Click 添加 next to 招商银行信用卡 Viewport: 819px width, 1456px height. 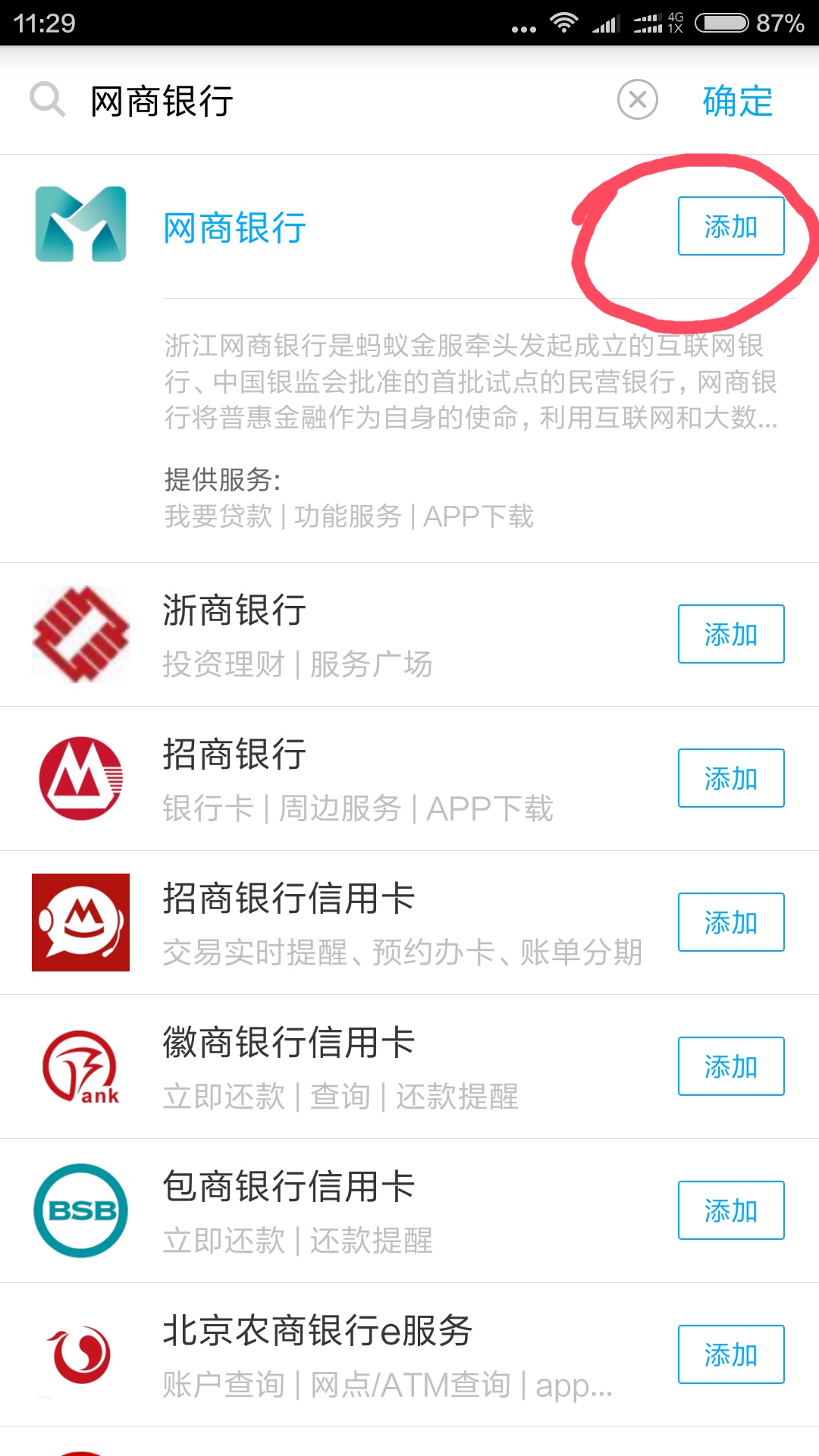coord(730,922)
